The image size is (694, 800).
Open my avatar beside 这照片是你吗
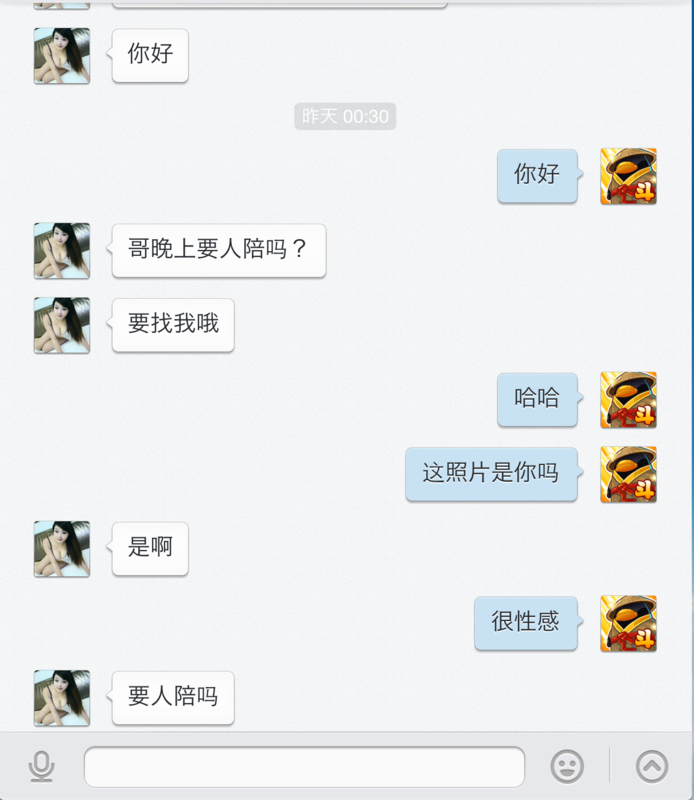pos(628,474)
